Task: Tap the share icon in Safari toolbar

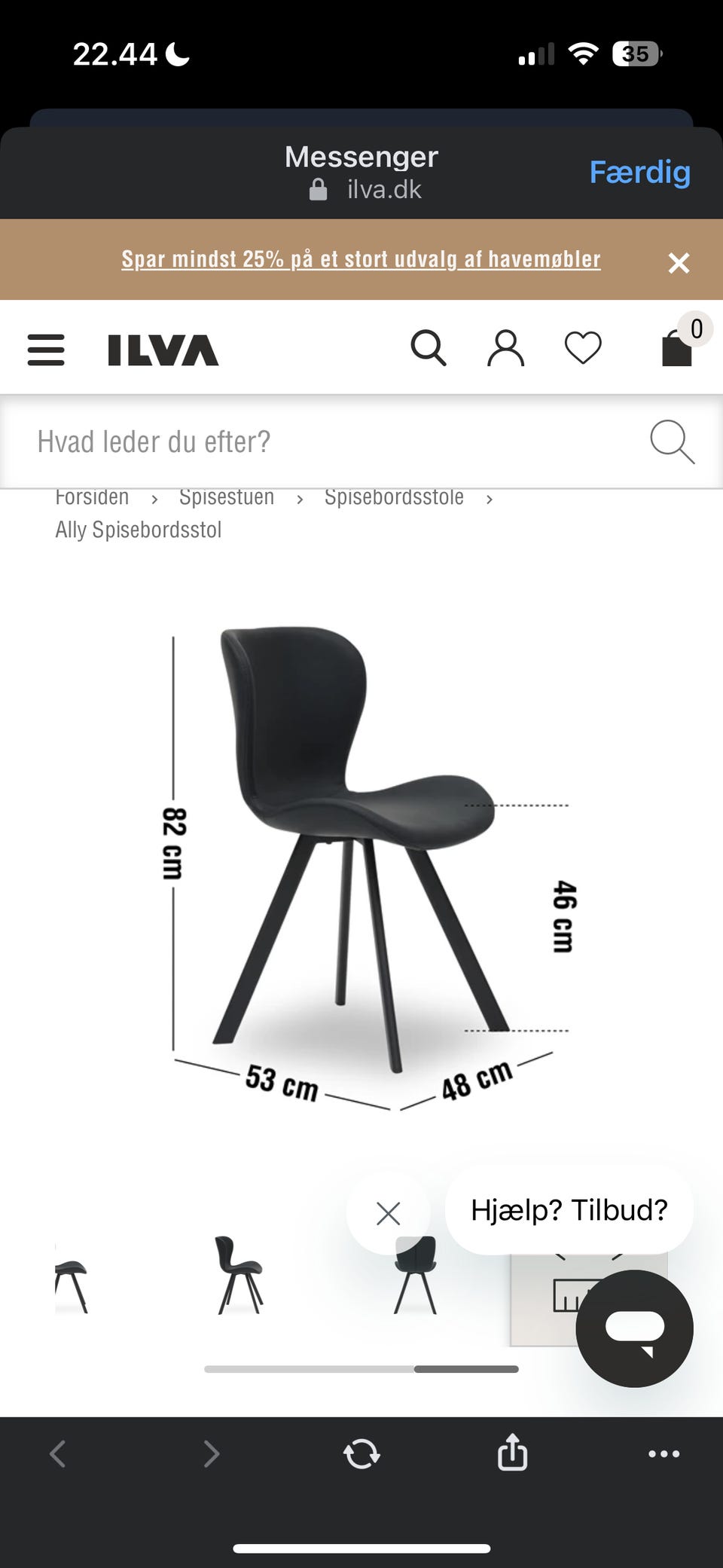Action: [512, 1453]
